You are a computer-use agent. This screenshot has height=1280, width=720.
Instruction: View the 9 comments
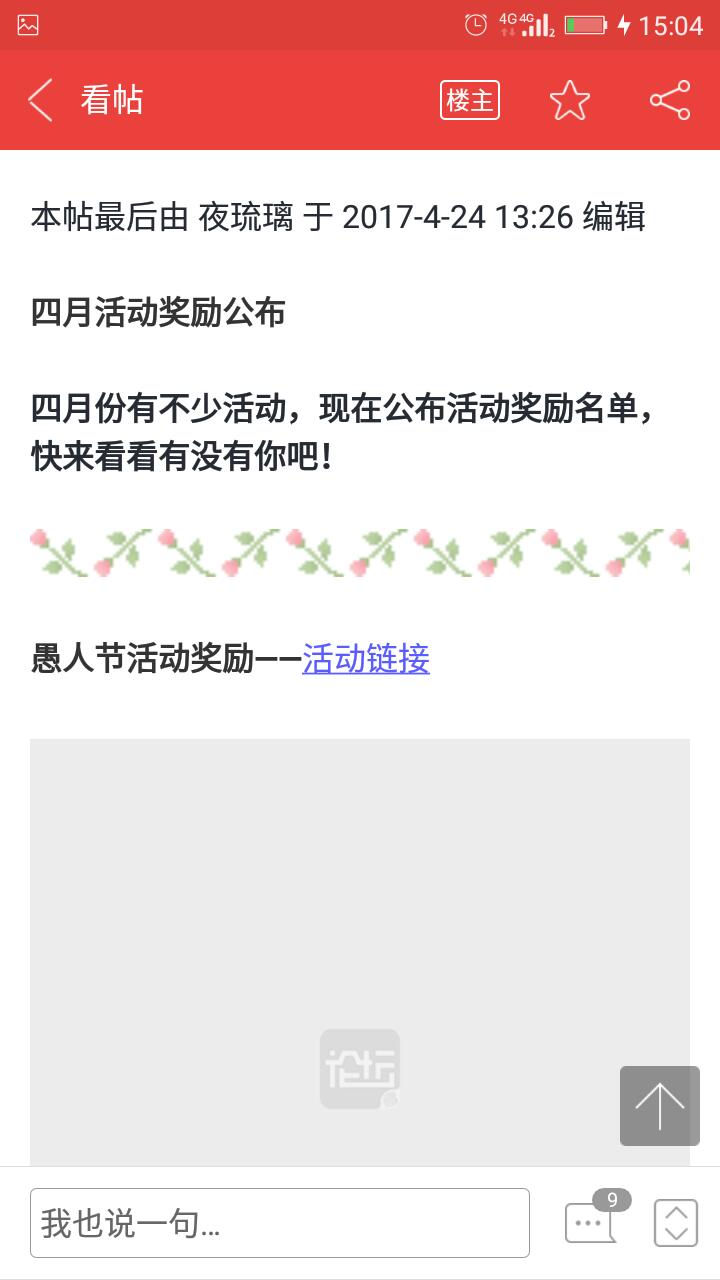pos(590,1221)
